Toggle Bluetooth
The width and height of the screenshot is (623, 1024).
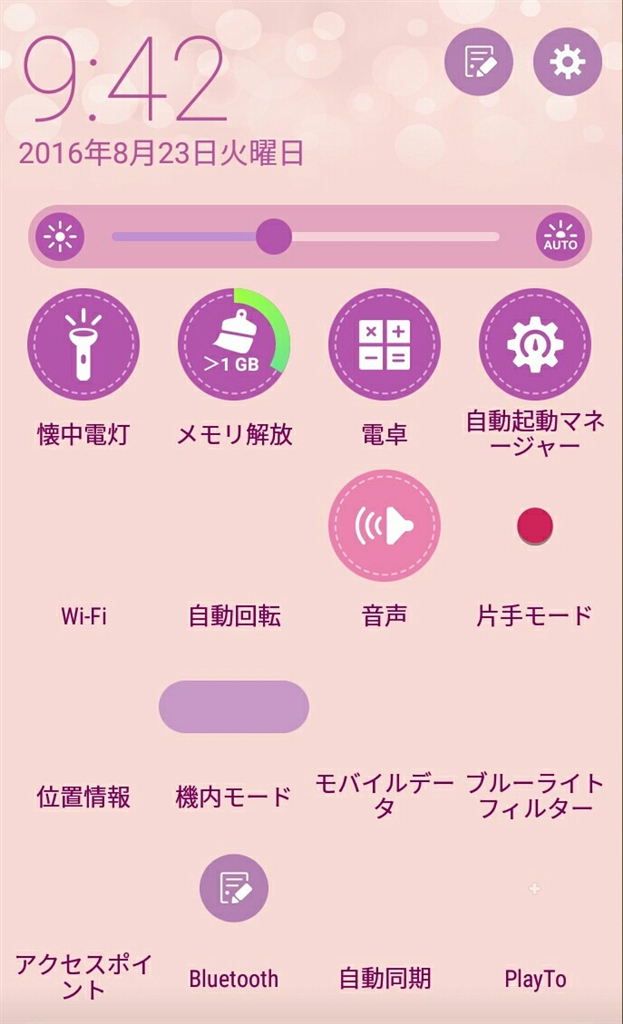click(233, 888)
